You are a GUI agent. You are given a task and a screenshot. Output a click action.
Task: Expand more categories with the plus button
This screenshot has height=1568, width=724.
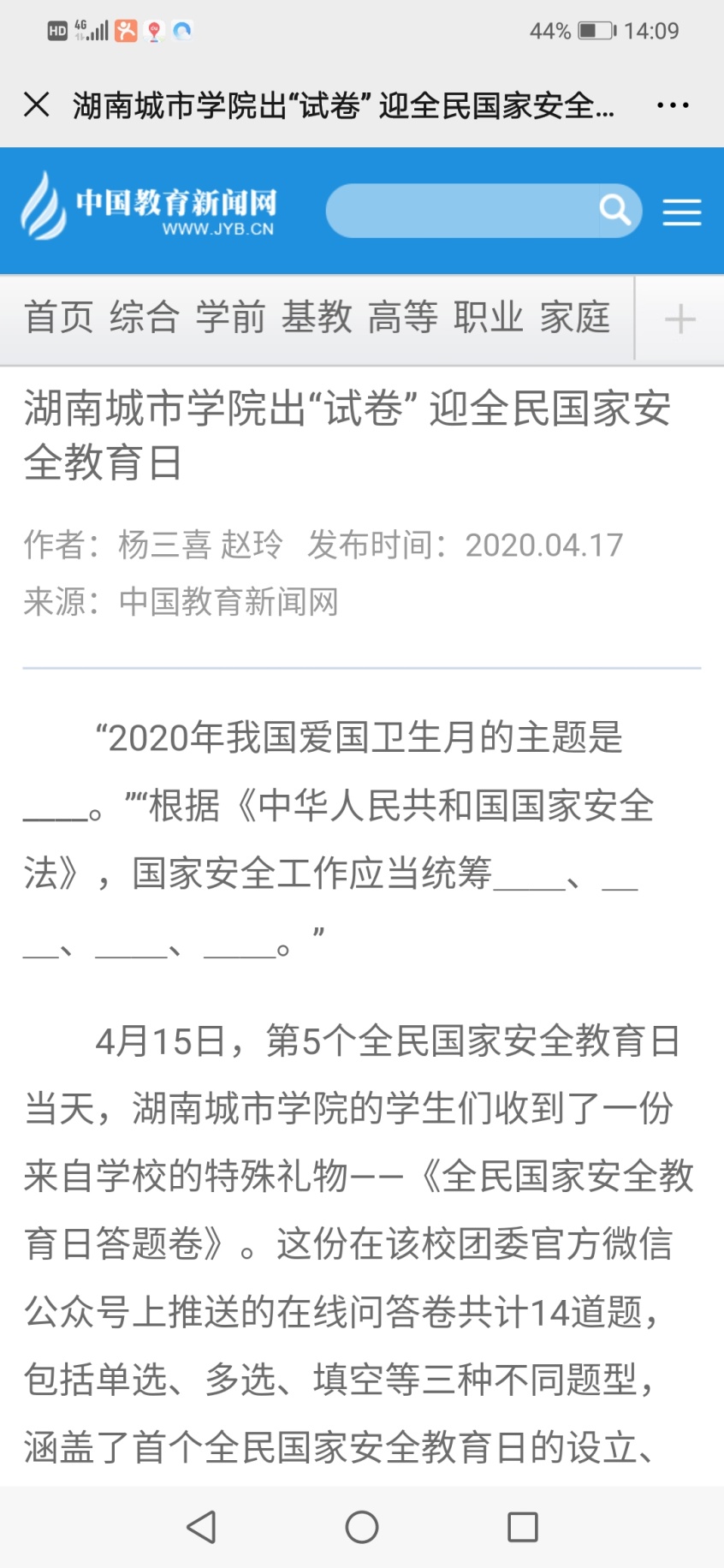[x=680, y=319]
